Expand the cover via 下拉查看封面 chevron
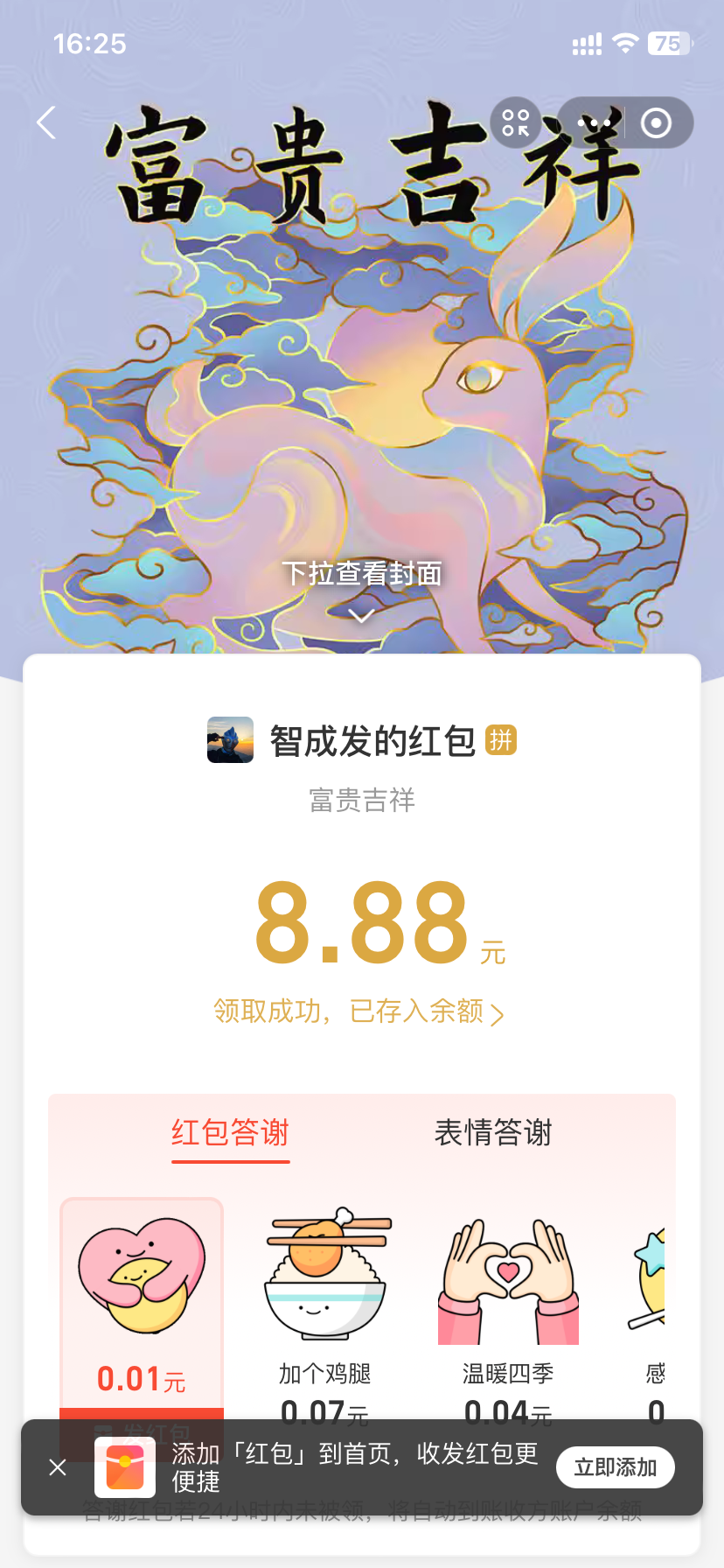 (361, 615)
